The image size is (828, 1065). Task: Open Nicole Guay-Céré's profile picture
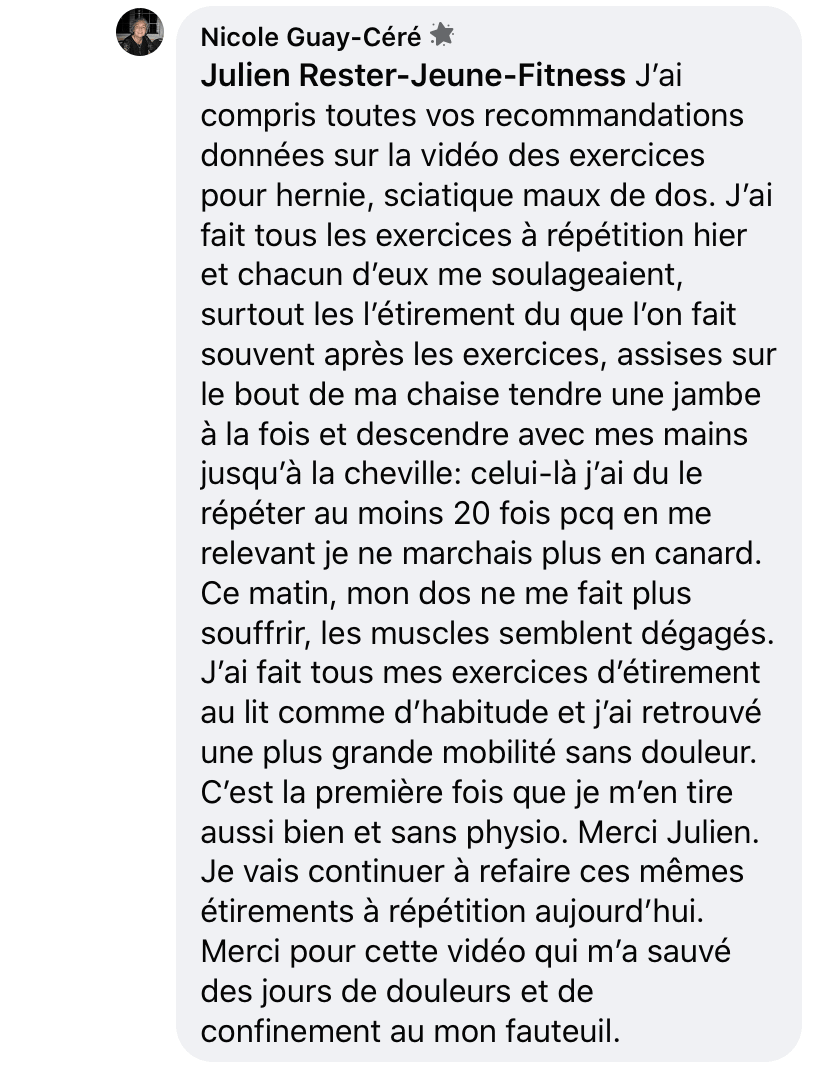(x=140, y=34)
